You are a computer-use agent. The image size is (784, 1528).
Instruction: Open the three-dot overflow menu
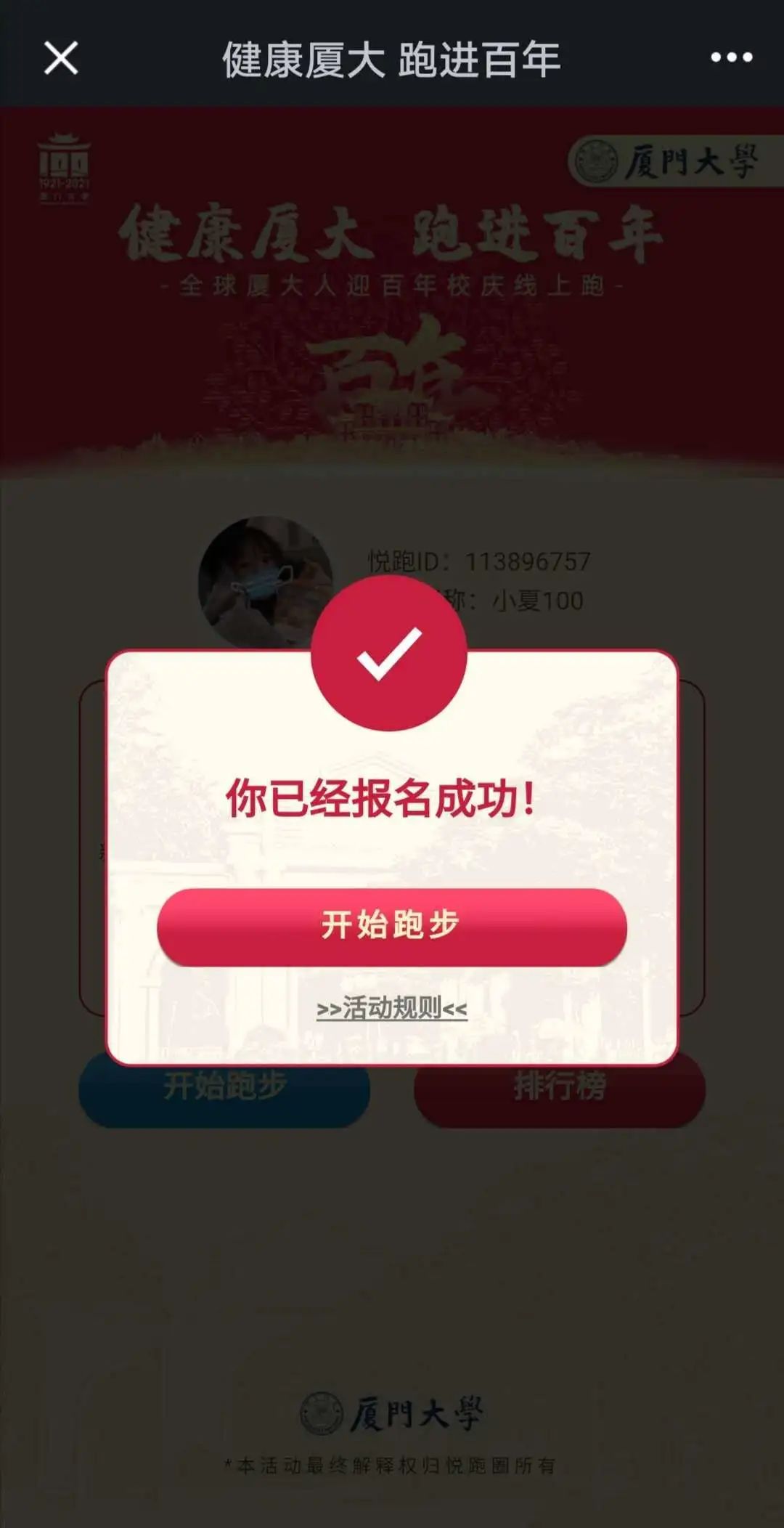point(731,58)
